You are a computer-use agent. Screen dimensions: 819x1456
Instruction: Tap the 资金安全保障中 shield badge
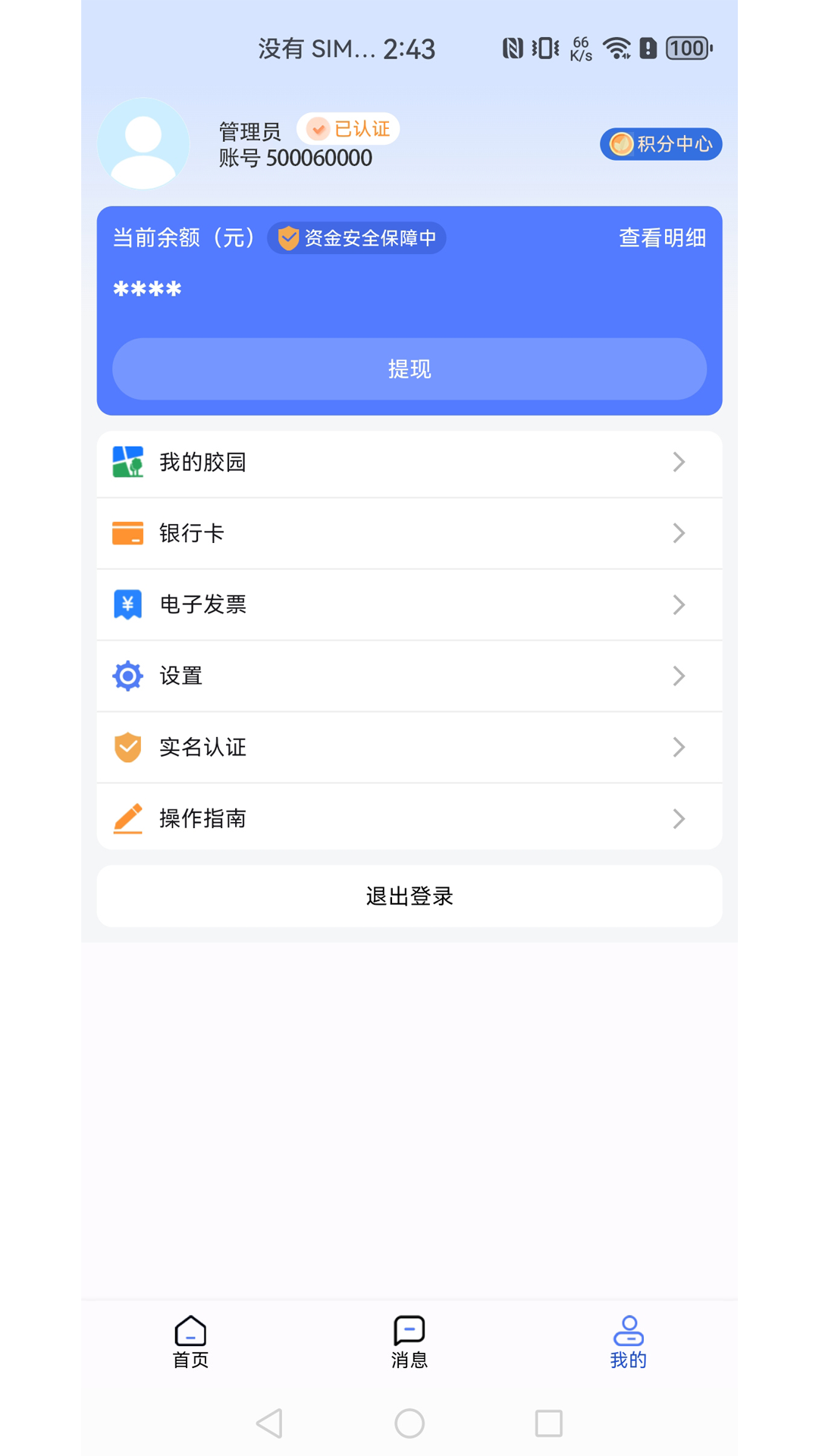tap(356, 237)
